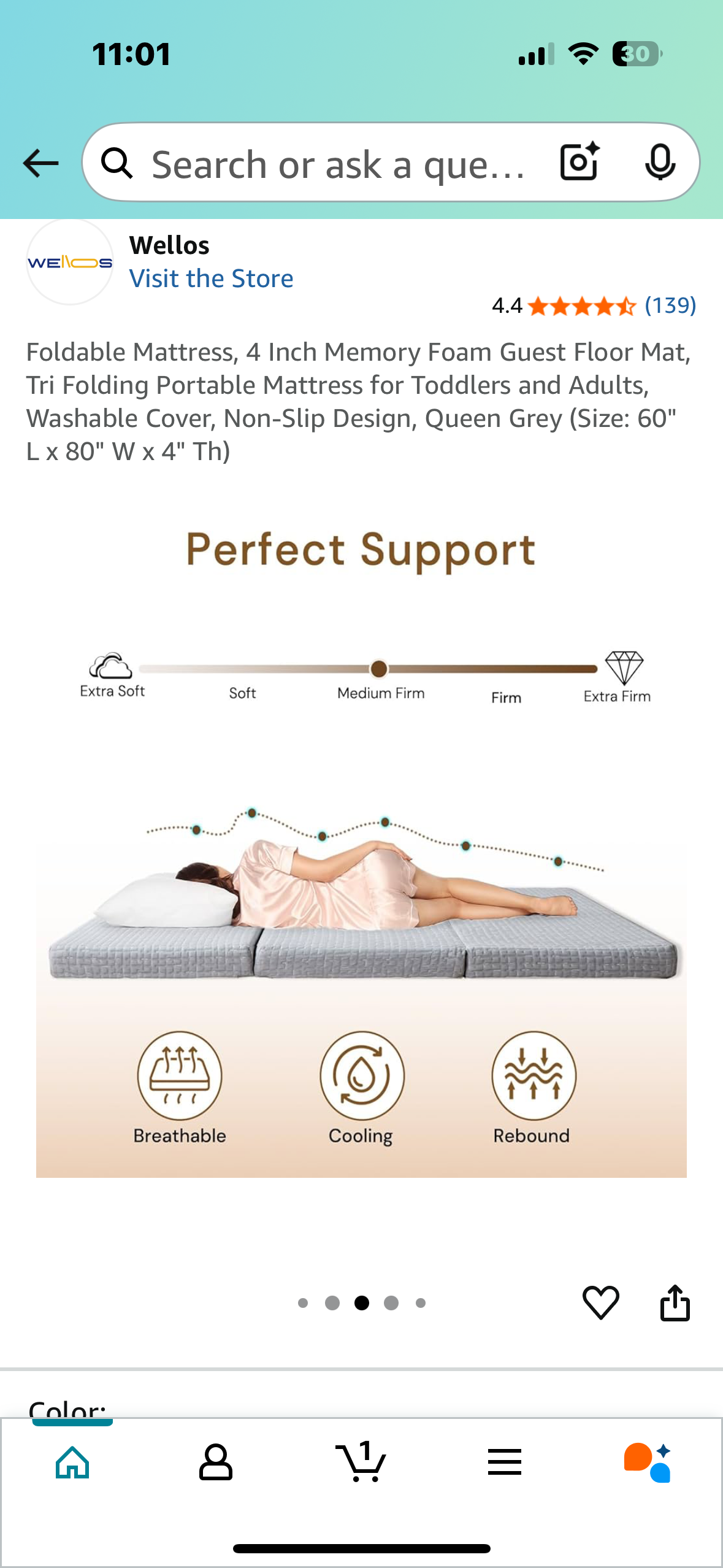723x1568 pixels.
Task: Add the mattress to a wish list
Action: [x=600, y=1302]
